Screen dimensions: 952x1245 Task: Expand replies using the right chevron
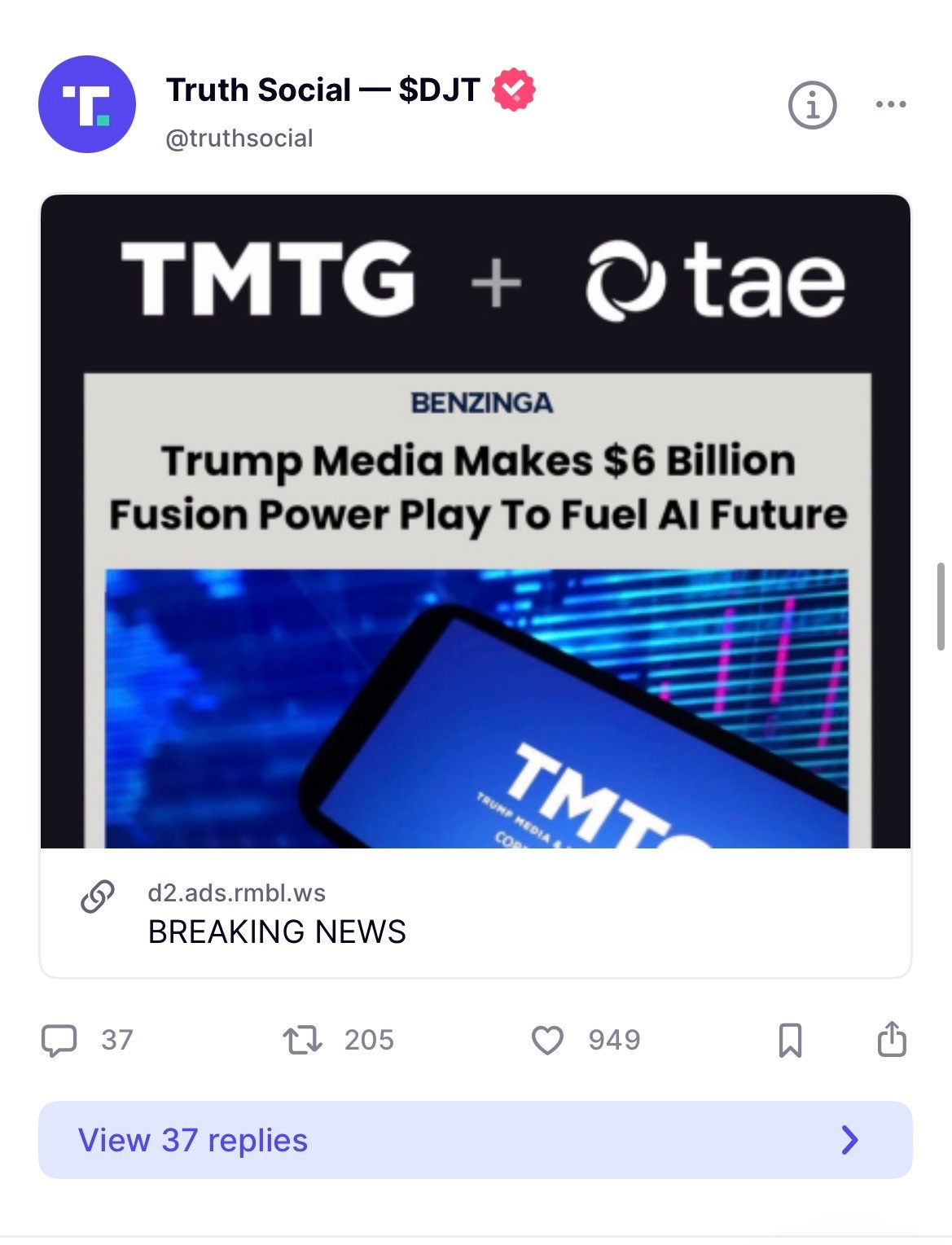(x=851, y=1140)
